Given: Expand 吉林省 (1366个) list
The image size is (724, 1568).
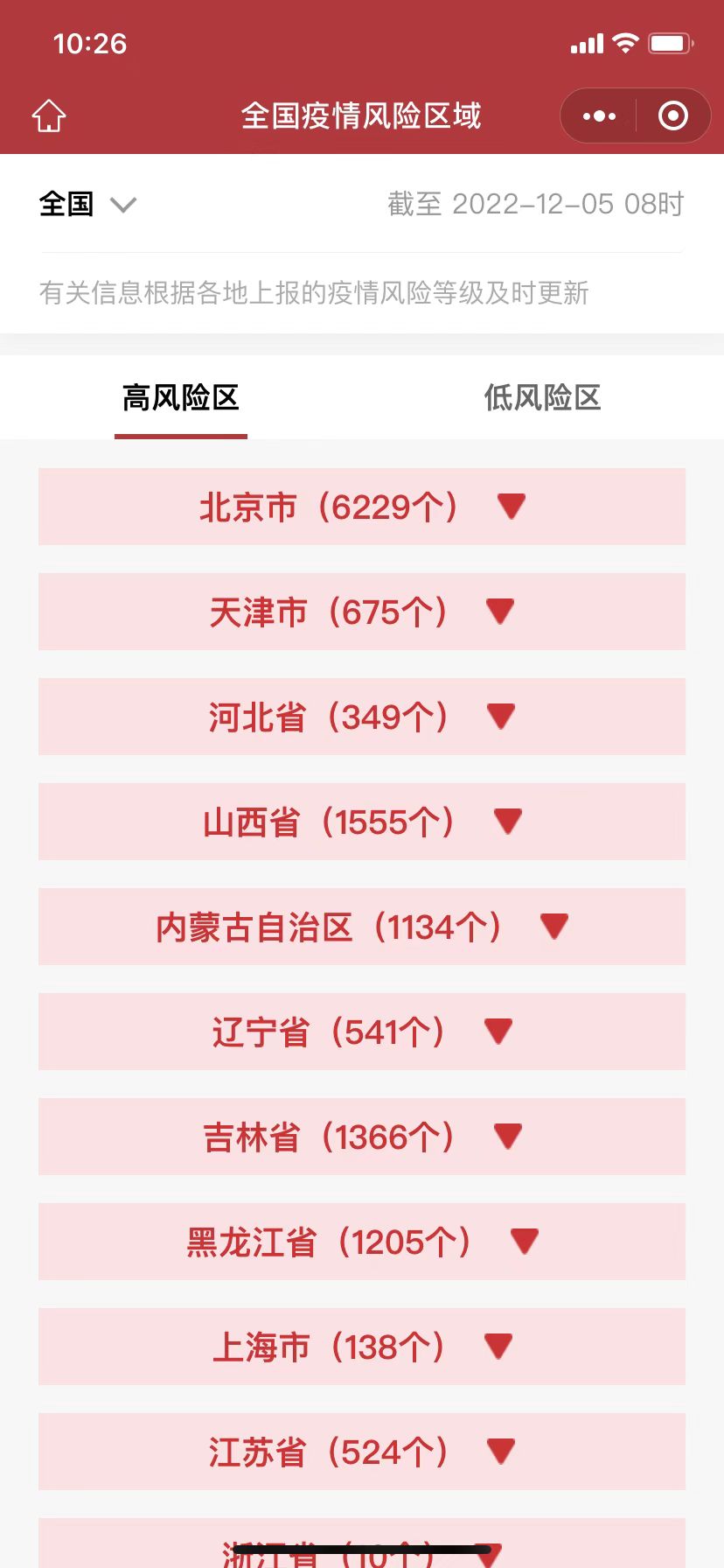Looking at the screenshot, I should pos(362,1137).
